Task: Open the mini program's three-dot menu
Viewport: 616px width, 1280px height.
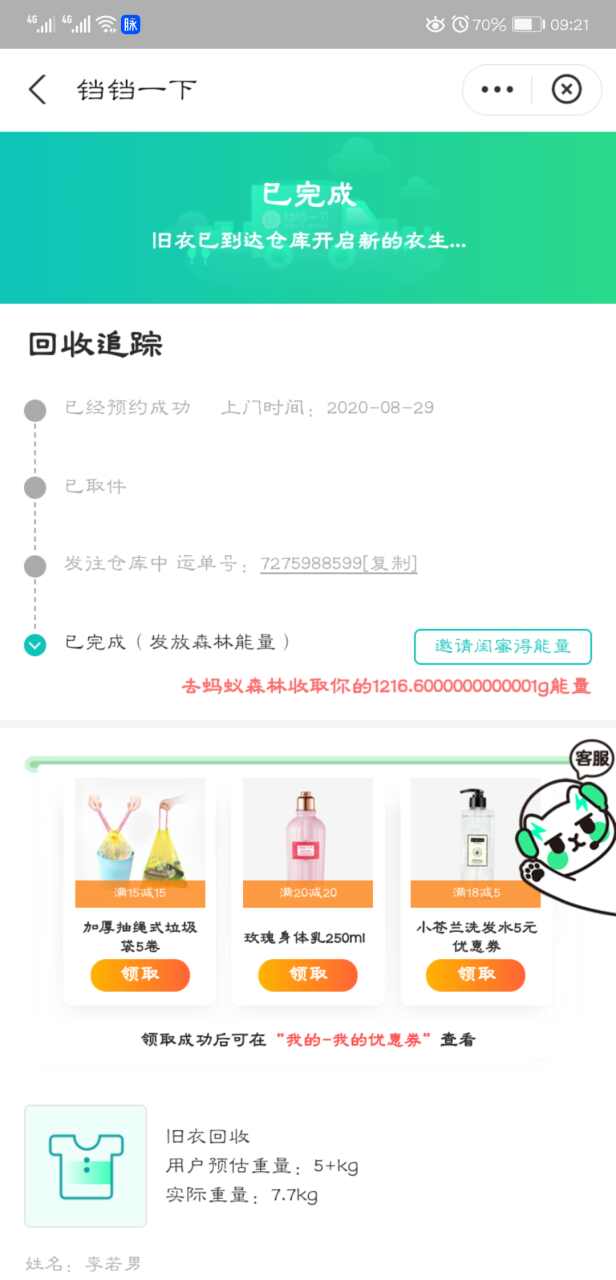Action: click(497, 90)
